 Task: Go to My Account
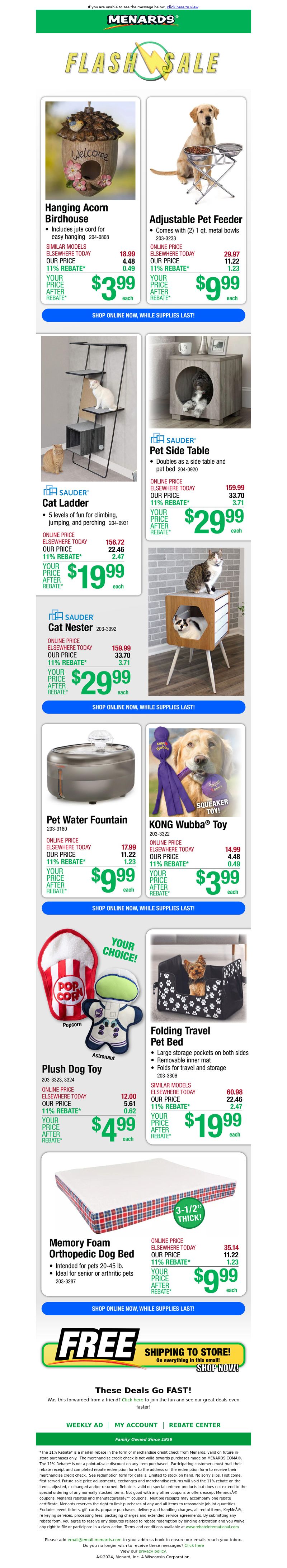pos(136,1424)
